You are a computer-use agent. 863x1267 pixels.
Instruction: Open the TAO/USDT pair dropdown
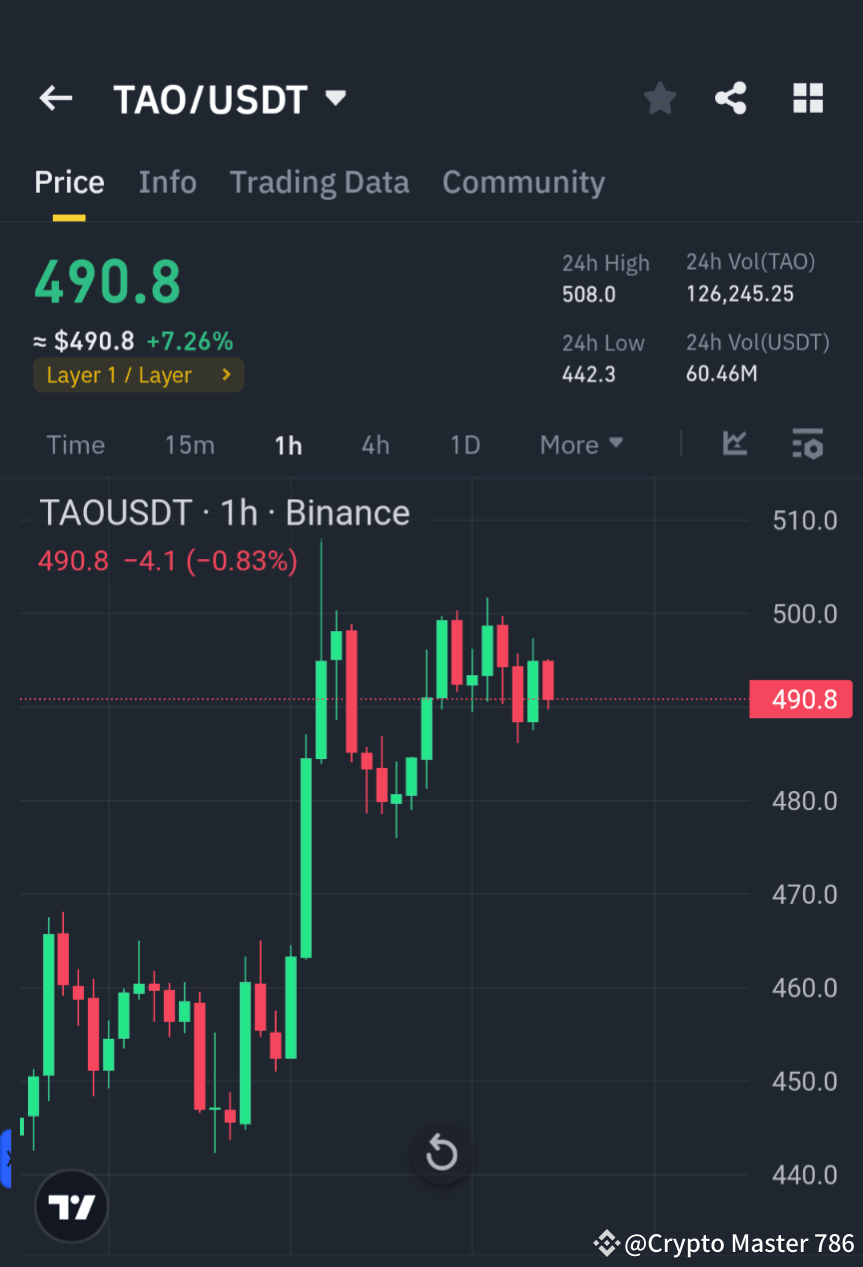pos(335,98)
